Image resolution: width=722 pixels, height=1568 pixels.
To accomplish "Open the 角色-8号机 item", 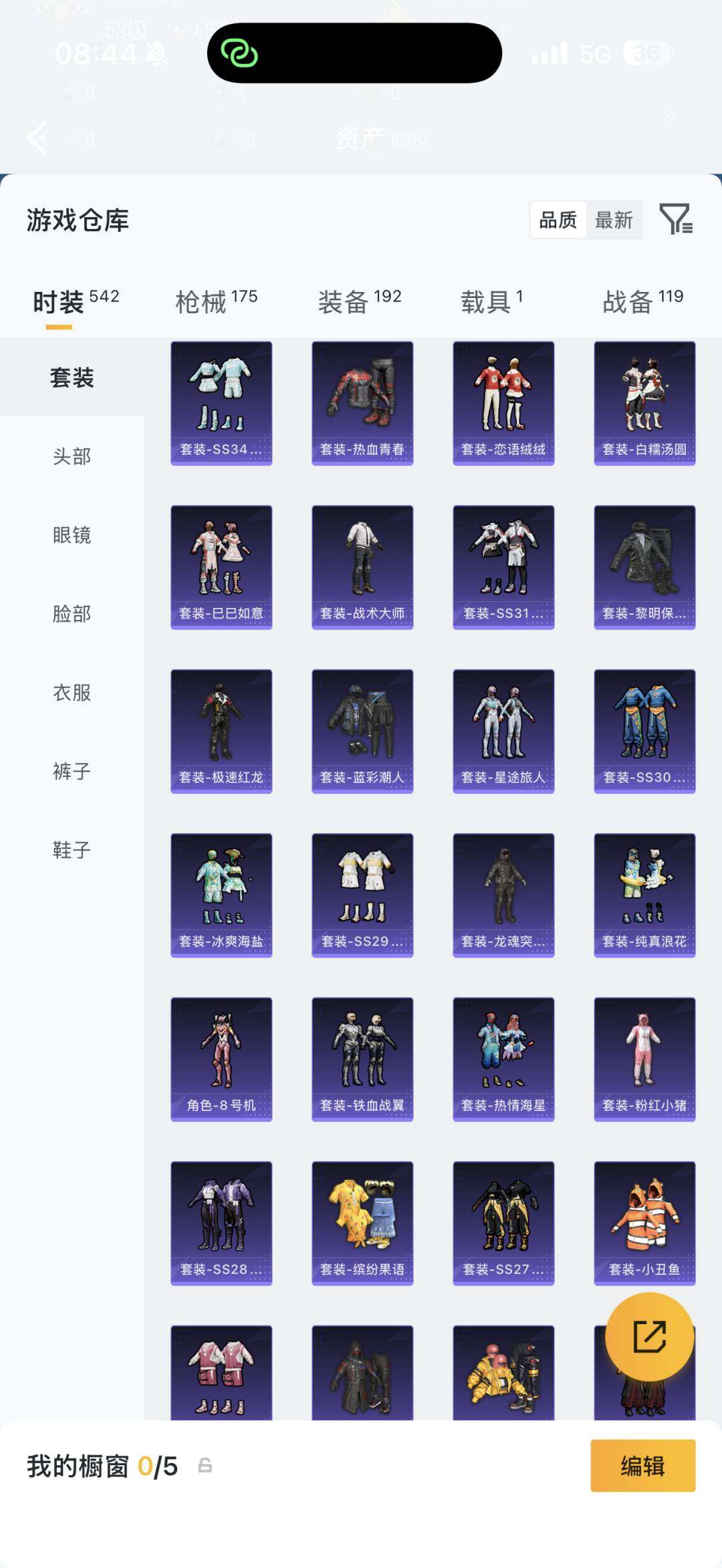I will click(x=221, y=1059).
